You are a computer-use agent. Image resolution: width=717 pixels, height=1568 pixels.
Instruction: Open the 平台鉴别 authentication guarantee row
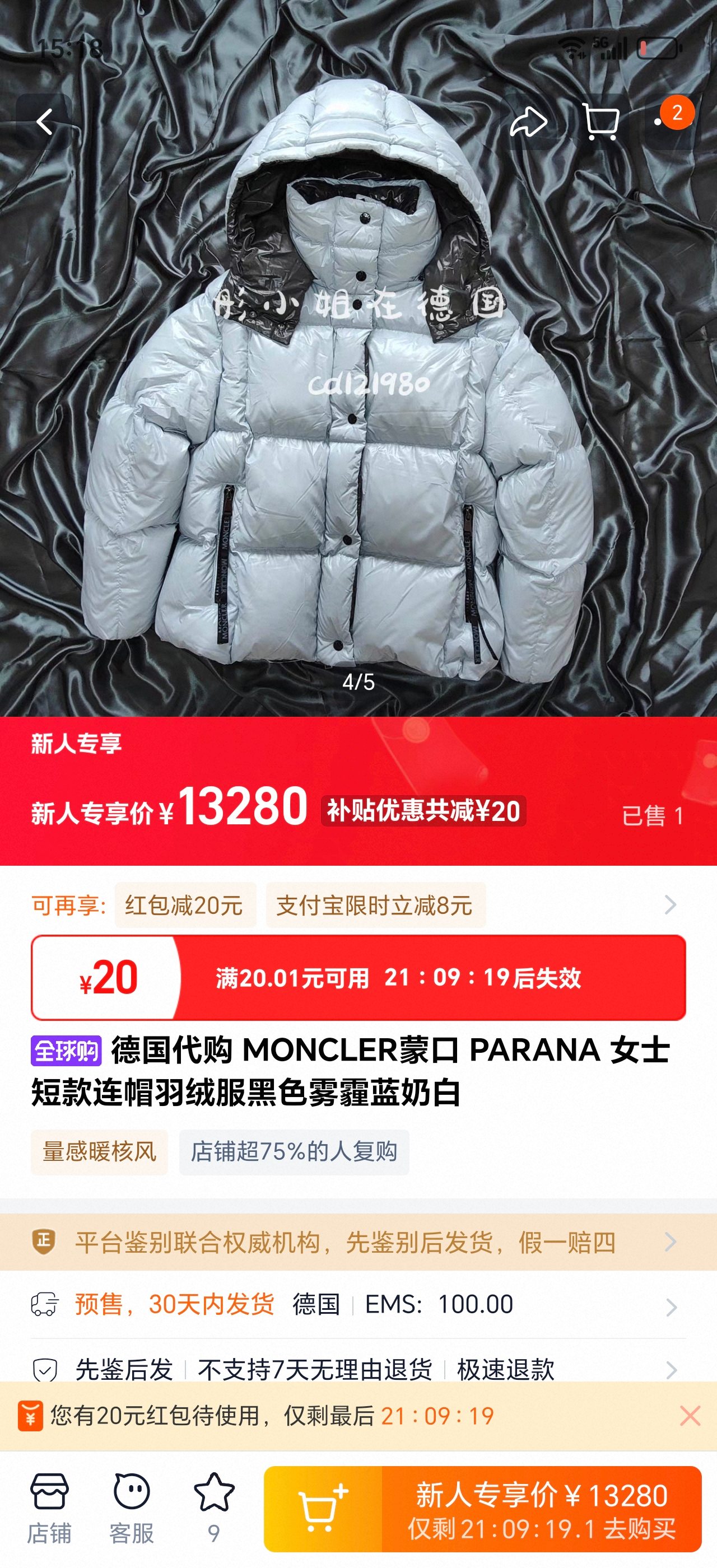click(358, 1242)
